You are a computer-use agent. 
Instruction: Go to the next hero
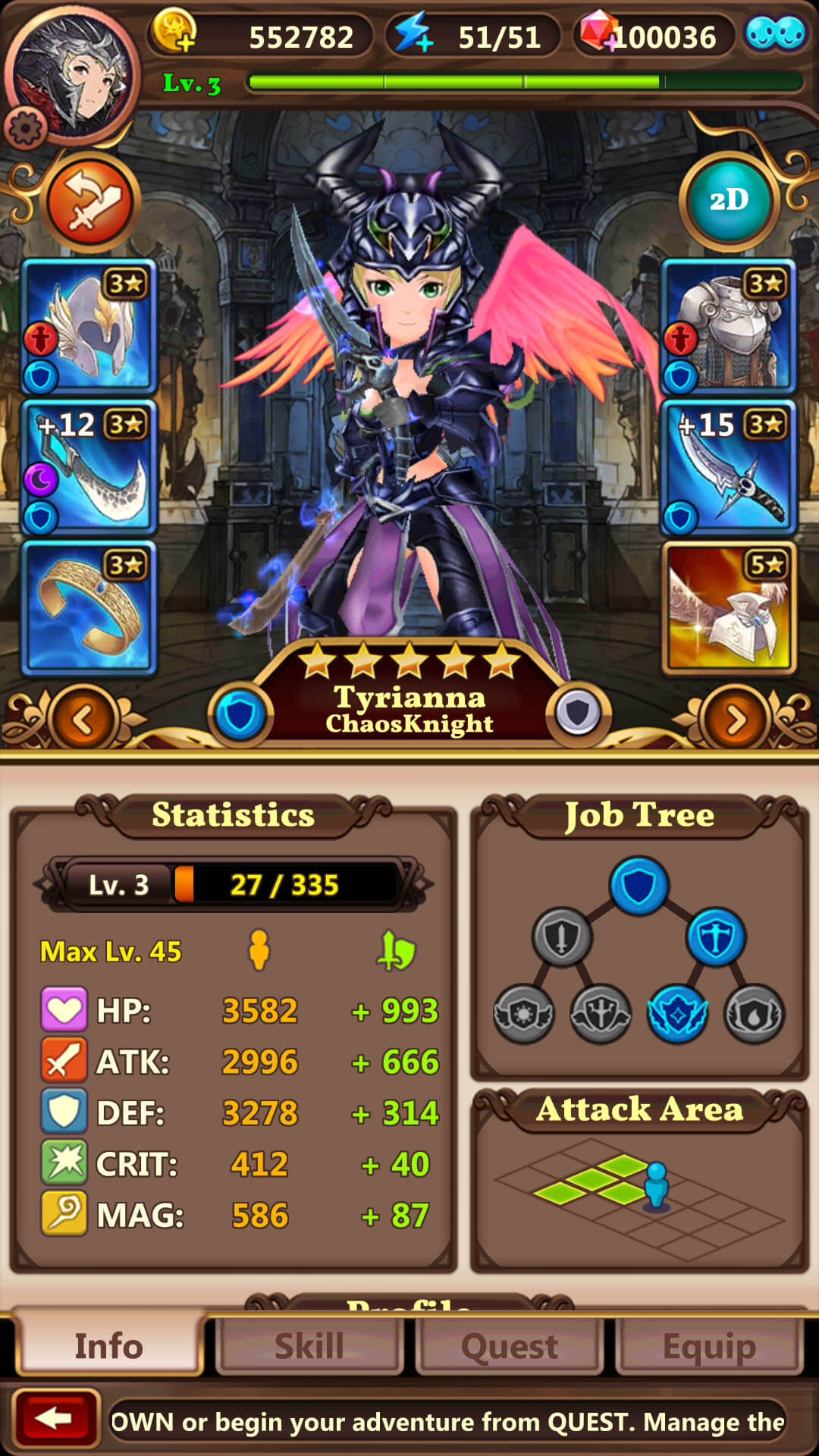tap(735, 719)
